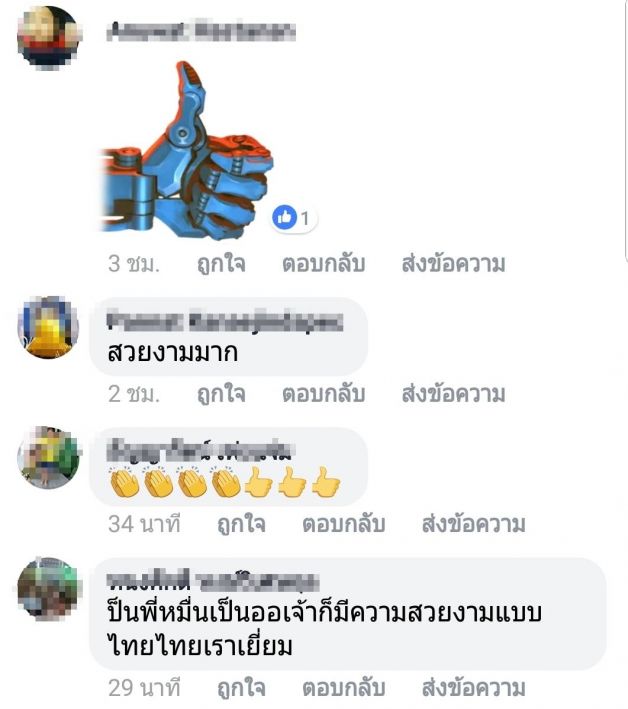The width and height of the screenshot is (628, 709).
Task: Like the robot thumbs-up sticker comment
Action: 221,265
